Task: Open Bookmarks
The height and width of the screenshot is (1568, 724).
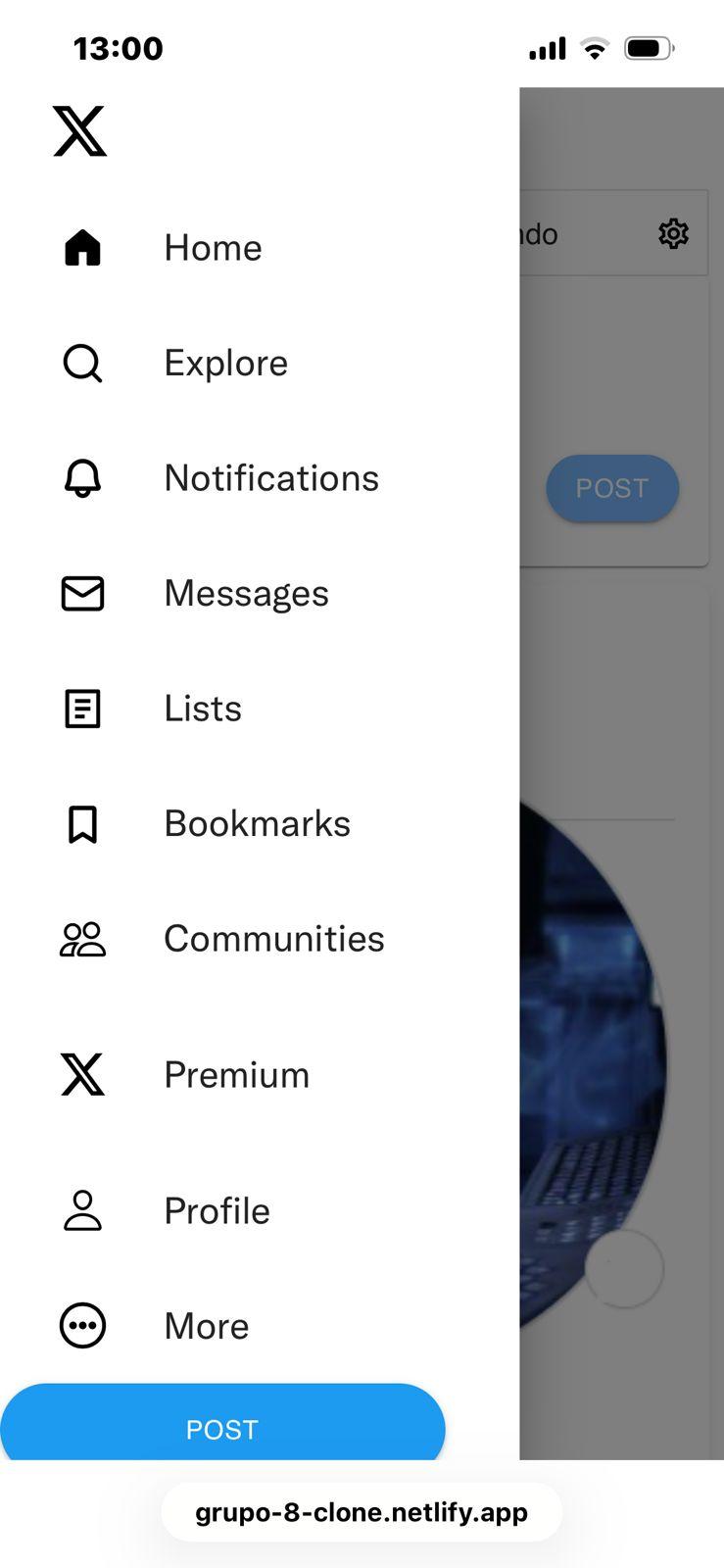Action: coord(257,824)
